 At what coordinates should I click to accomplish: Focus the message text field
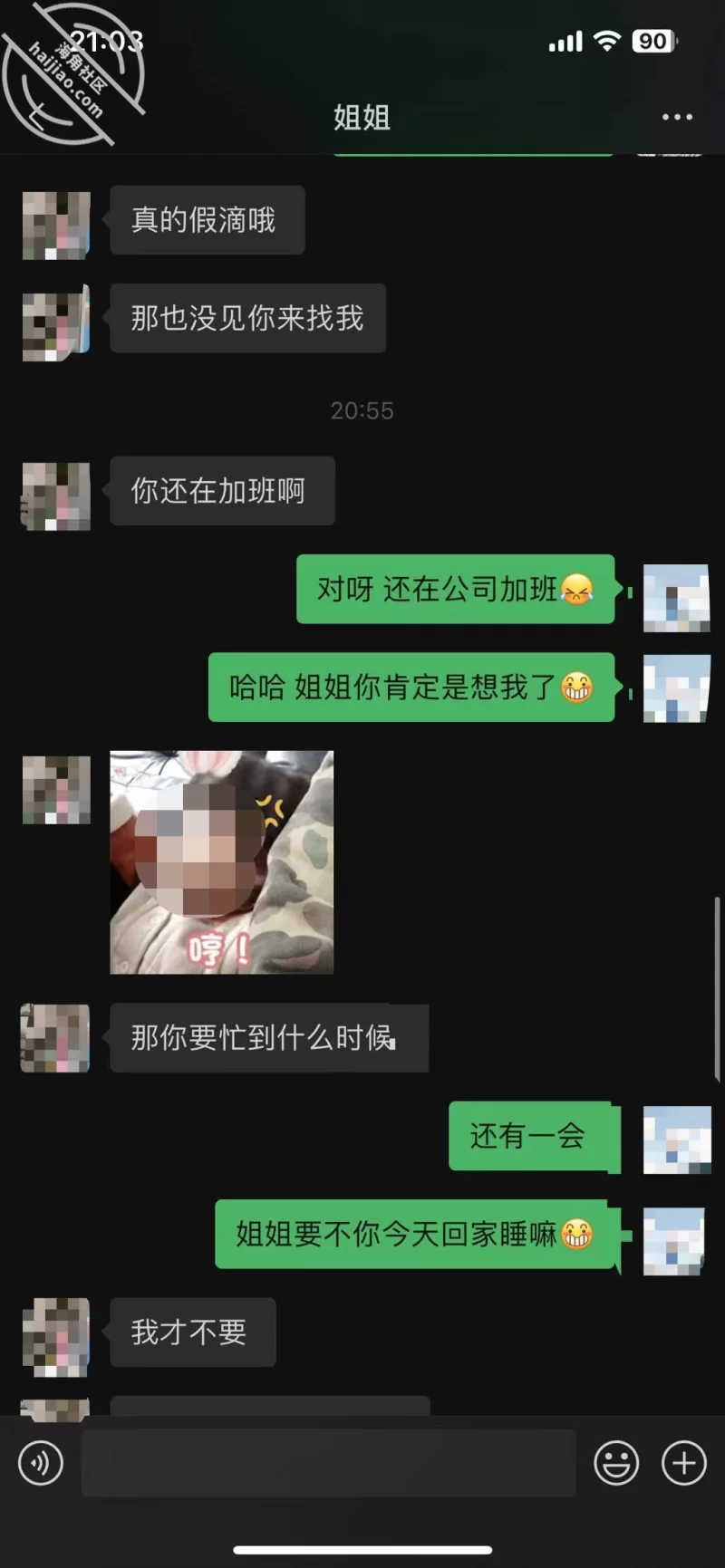pyautogui.click(x=328, y=1463)
